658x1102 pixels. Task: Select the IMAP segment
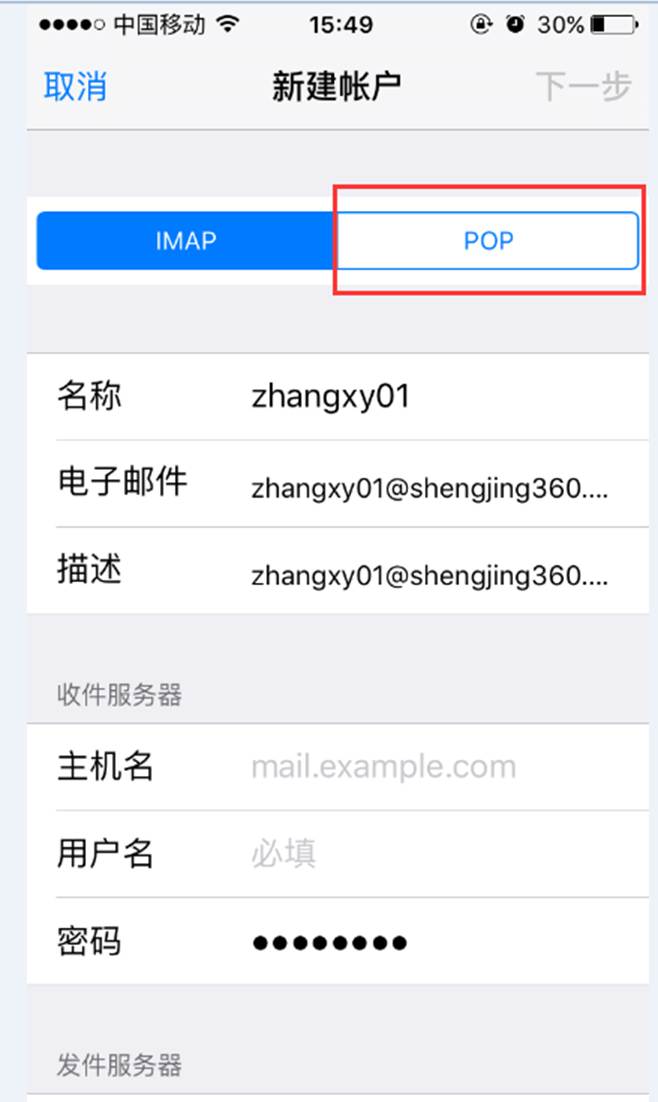tap(187, 241)
